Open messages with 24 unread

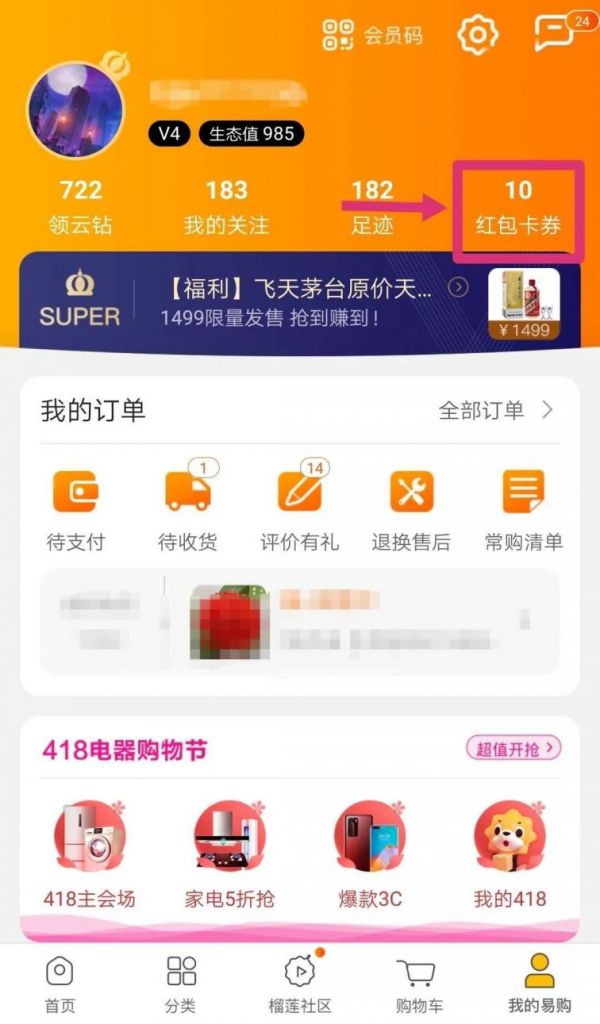tap(557, 33)
